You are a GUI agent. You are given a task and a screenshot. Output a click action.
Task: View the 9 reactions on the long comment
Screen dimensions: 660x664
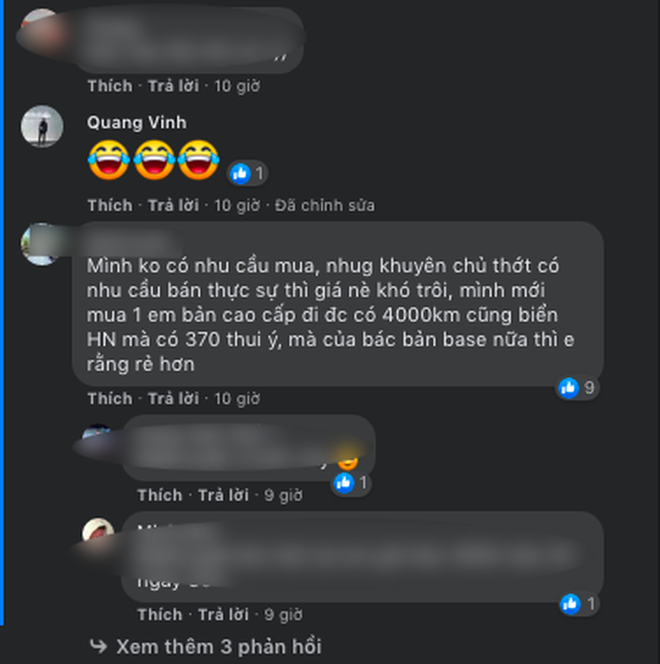point(579,387)
